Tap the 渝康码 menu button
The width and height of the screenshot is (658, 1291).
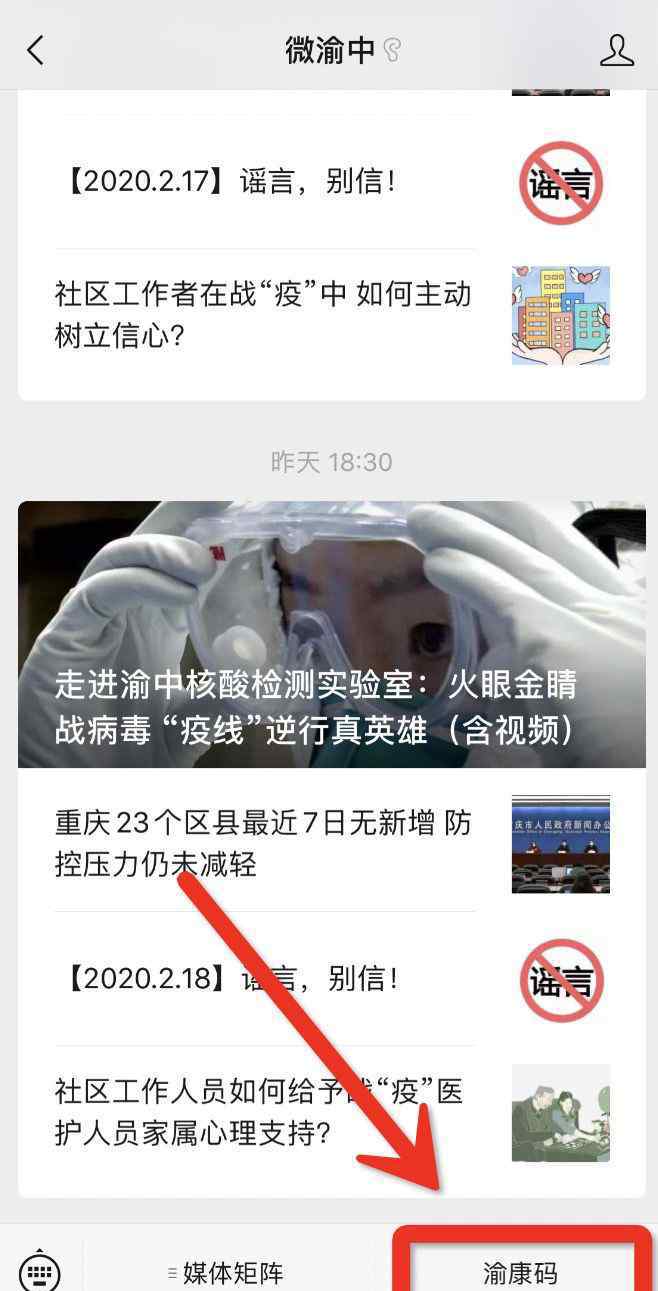(x=520, y=1273)
